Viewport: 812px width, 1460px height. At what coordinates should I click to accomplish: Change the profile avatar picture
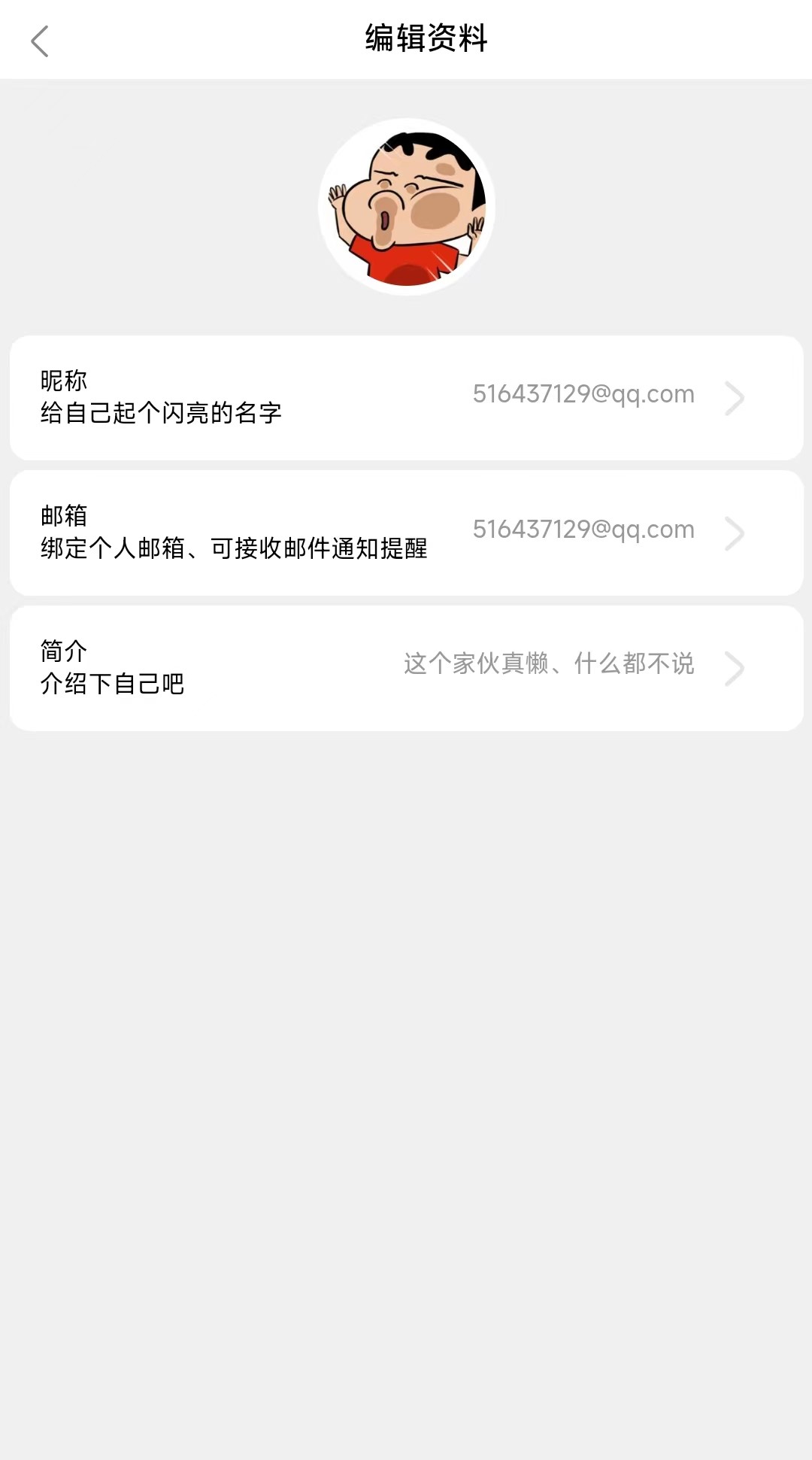[x=407, y=207]
